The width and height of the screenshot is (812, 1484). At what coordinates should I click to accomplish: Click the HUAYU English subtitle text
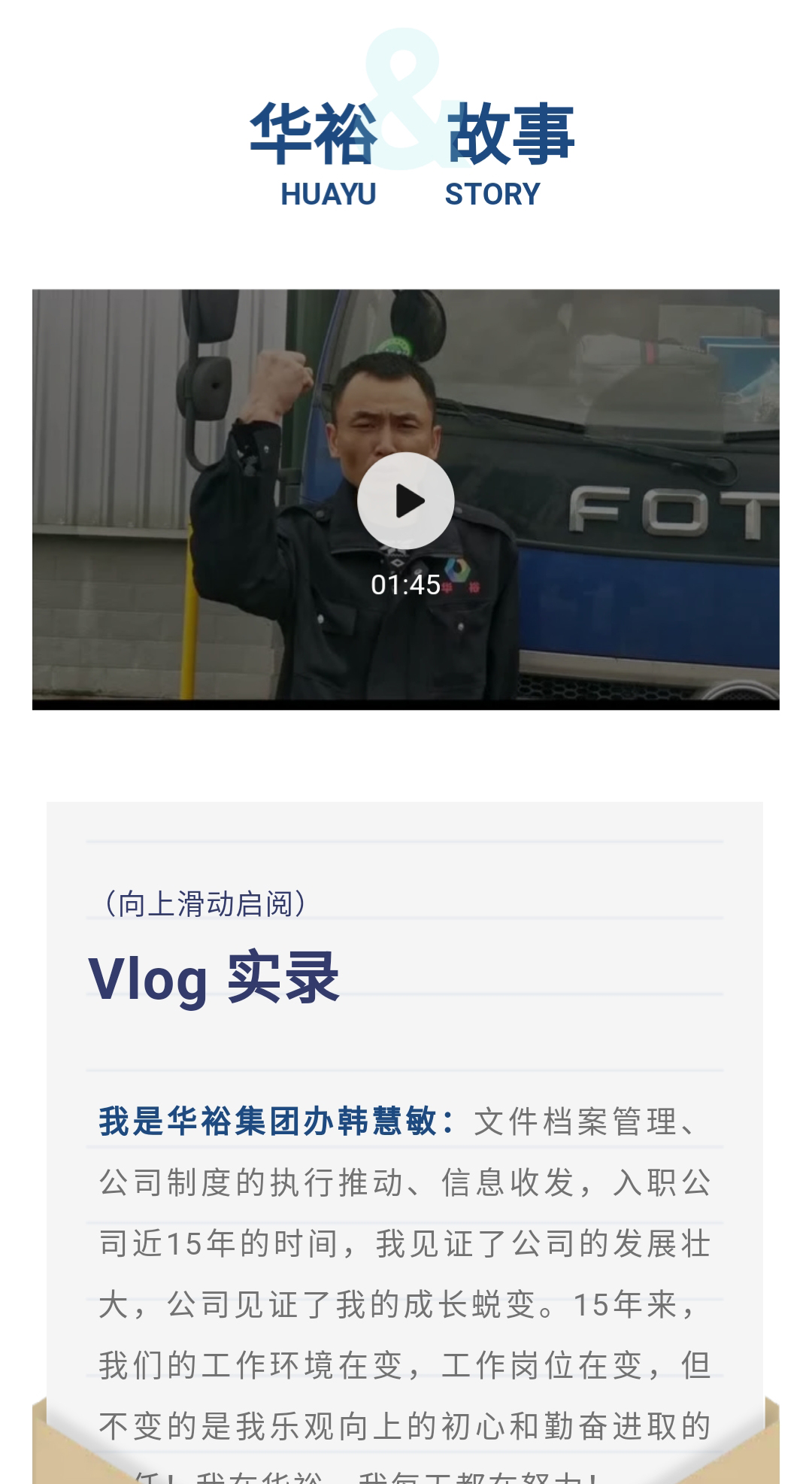(x=329, y=195)
